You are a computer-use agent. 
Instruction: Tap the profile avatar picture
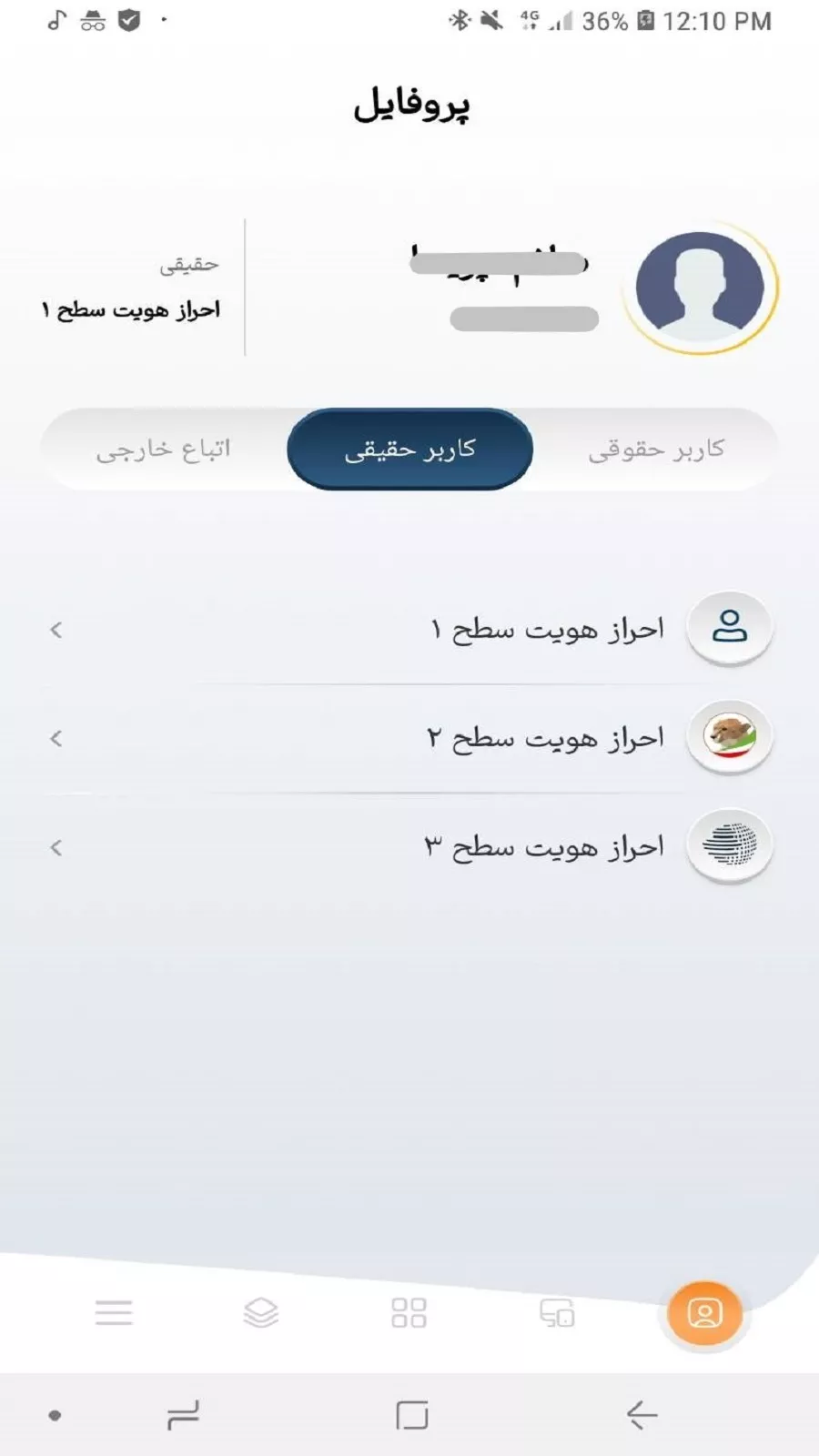700,288
